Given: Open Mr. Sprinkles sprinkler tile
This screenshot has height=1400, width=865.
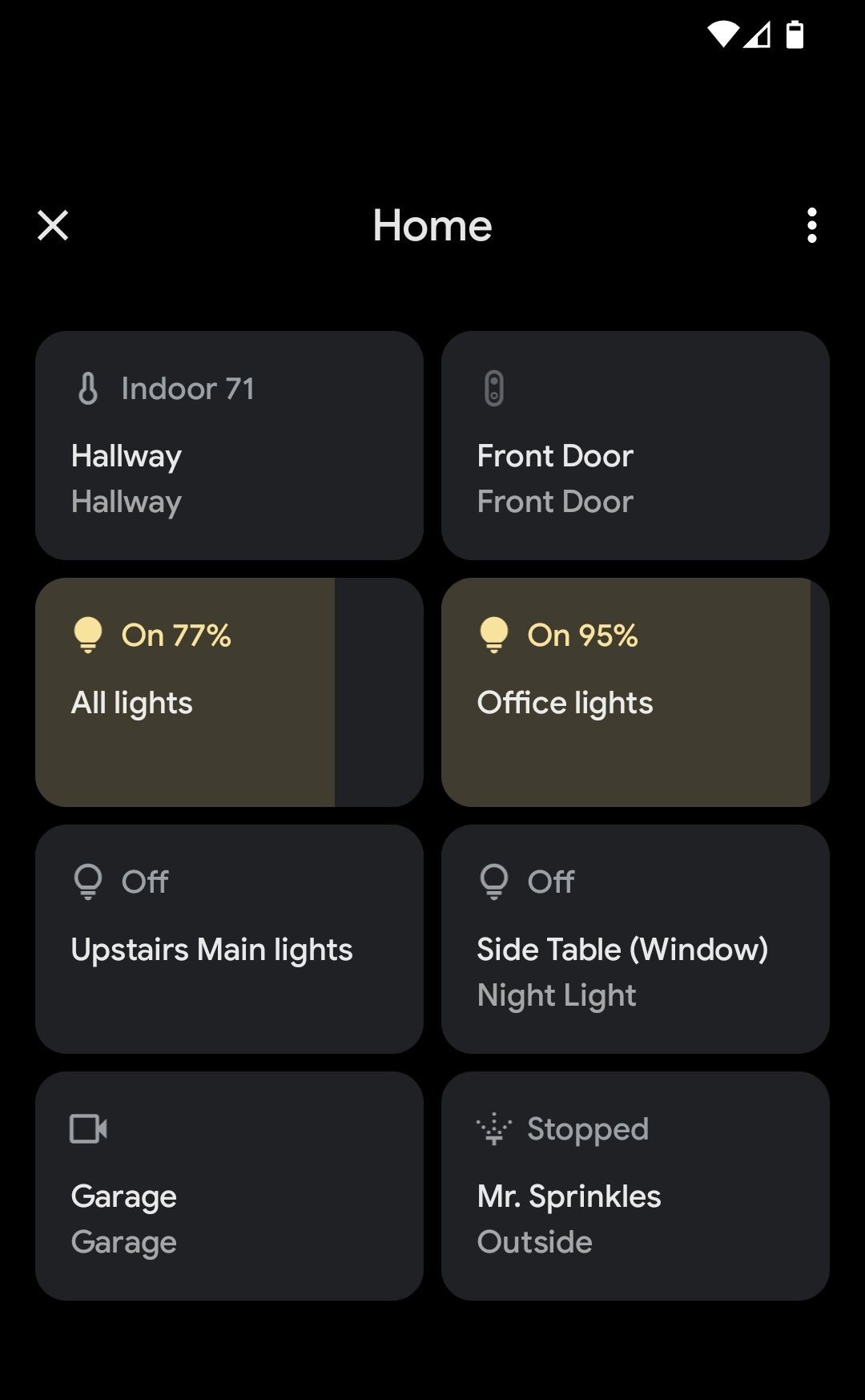Looking at the screenshot, I should pos(634,1186).
